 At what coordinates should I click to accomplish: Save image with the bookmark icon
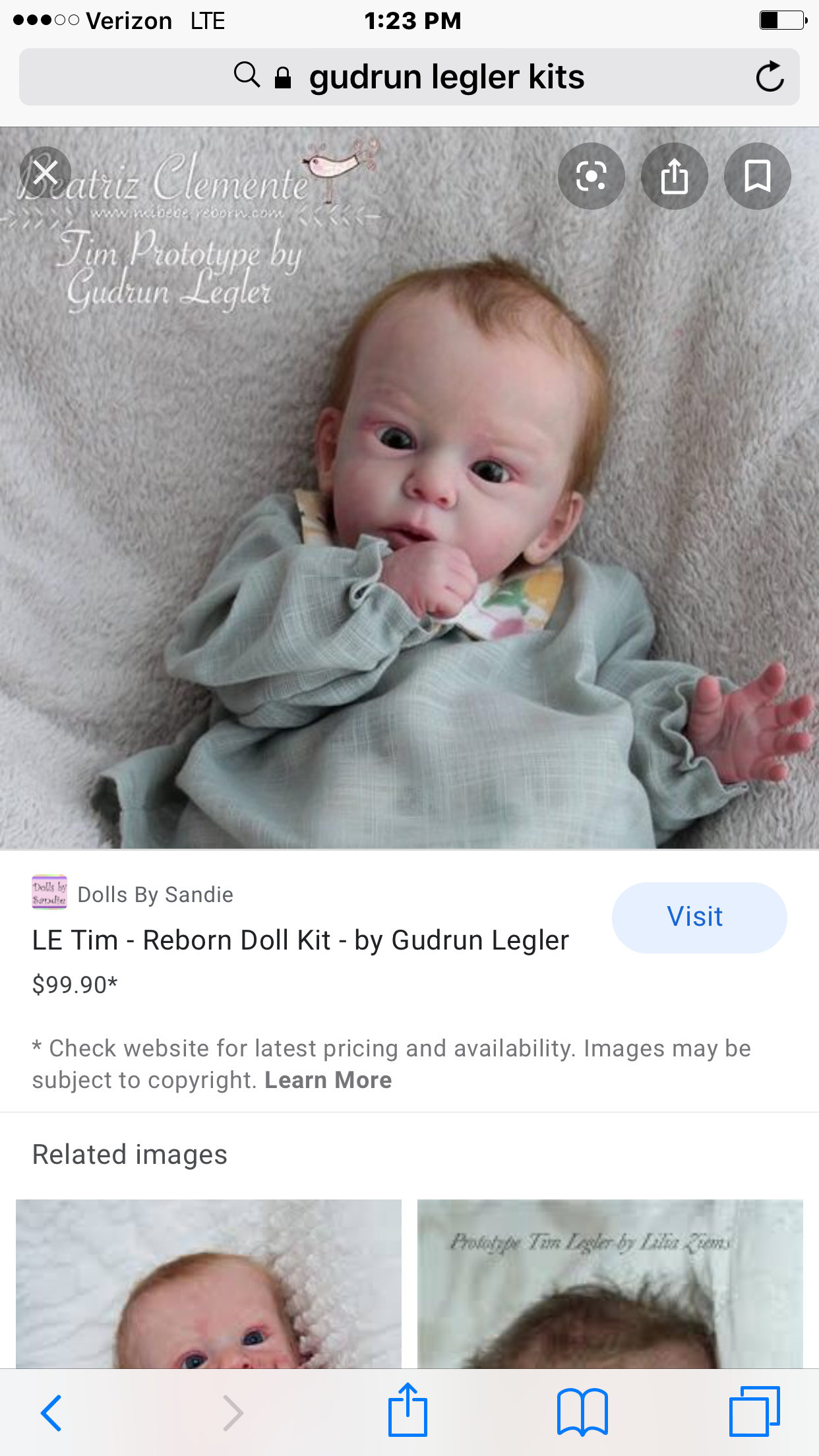point(757,176)
